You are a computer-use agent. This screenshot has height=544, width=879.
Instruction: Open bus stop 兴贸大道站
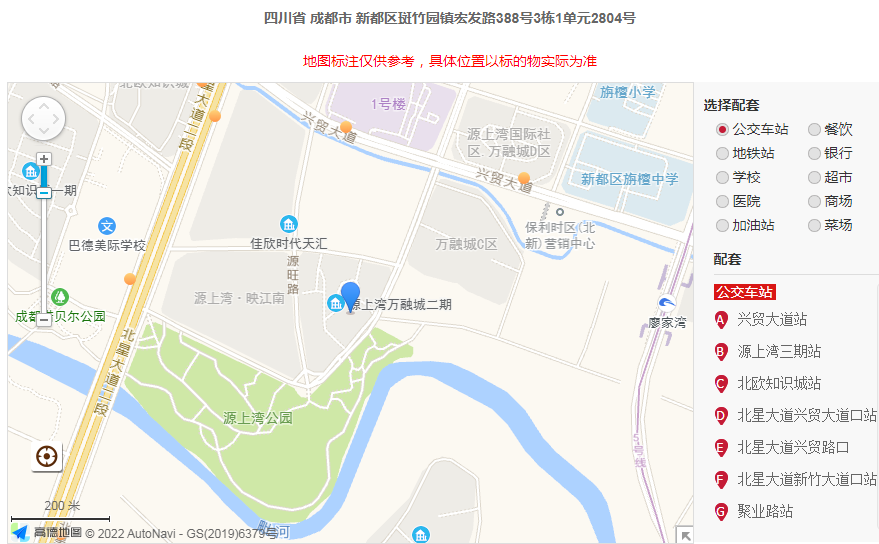tap(771, 320)
